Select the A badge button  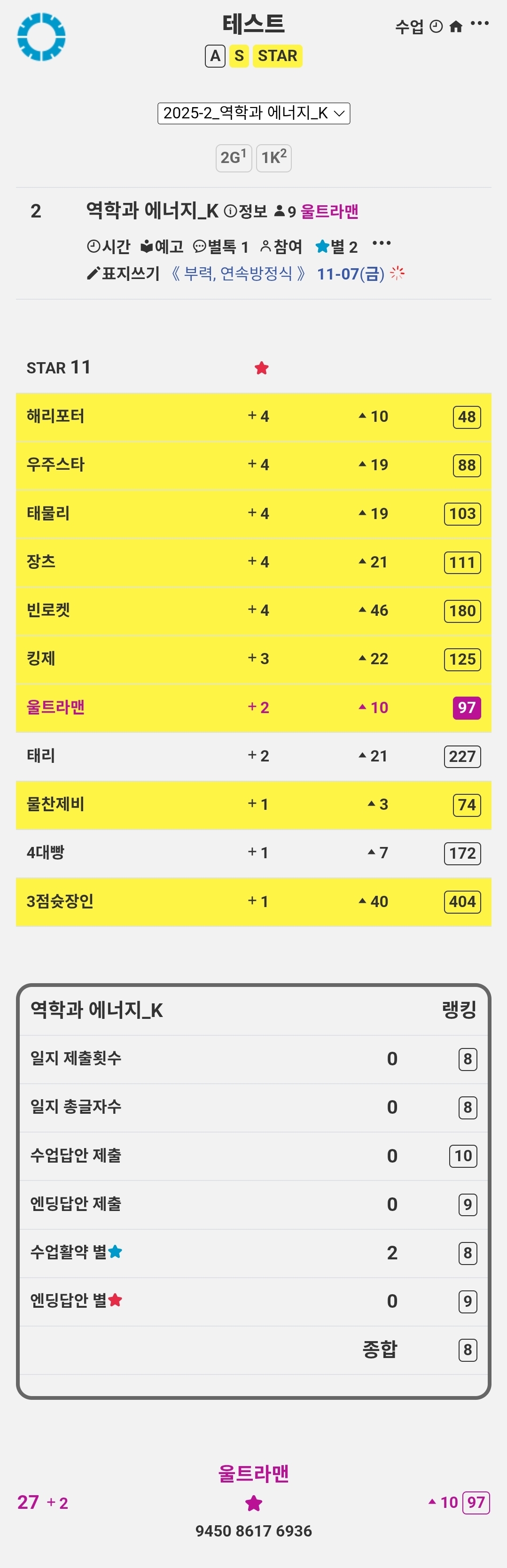pyautogui.click(x=215, y=56)
